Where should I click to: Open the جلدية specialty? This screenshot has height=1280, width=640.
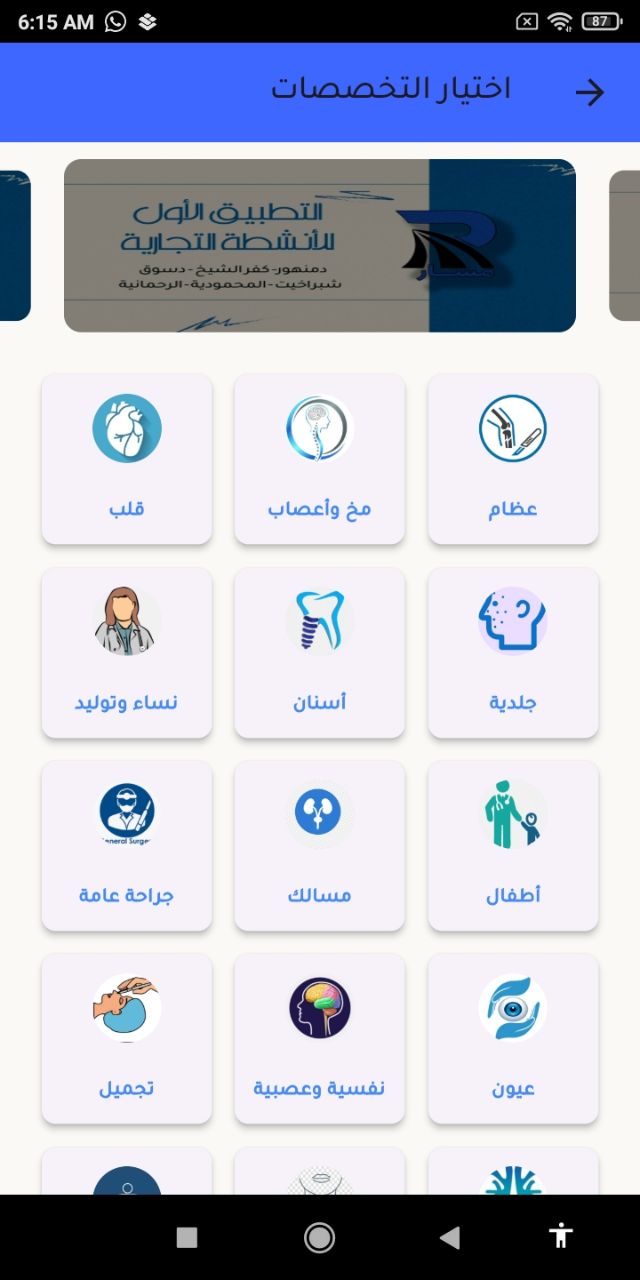point(513,653)
